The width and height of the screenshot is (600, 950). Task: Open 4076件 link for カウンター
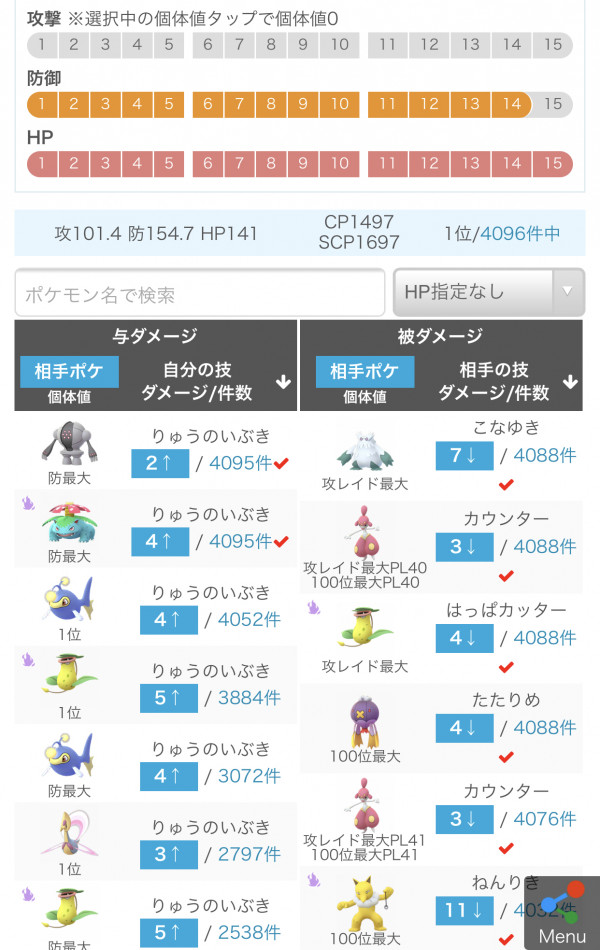coord(544,819)
